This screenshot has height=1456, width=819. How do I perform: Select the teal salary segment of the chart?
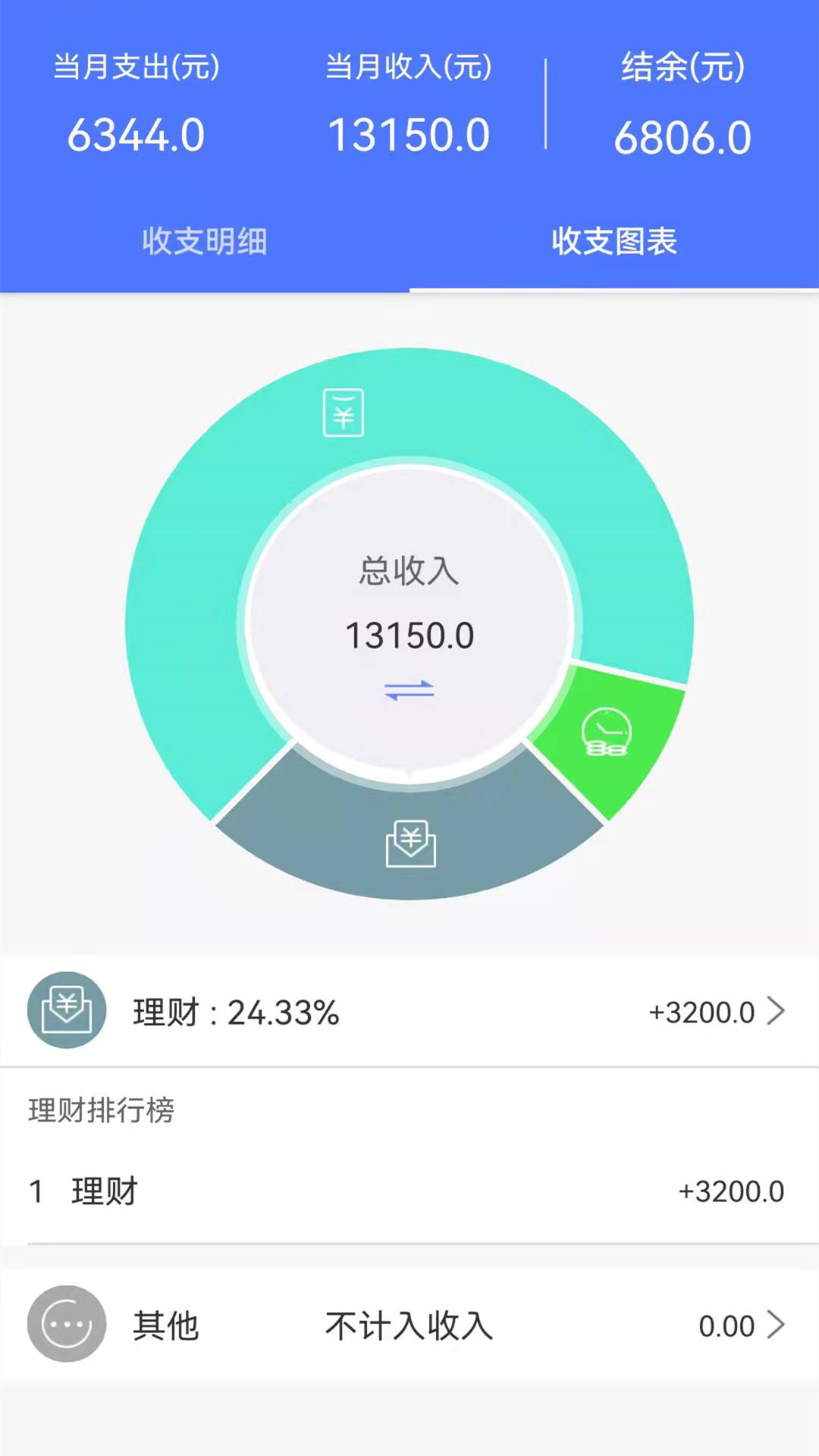[344, 413]
